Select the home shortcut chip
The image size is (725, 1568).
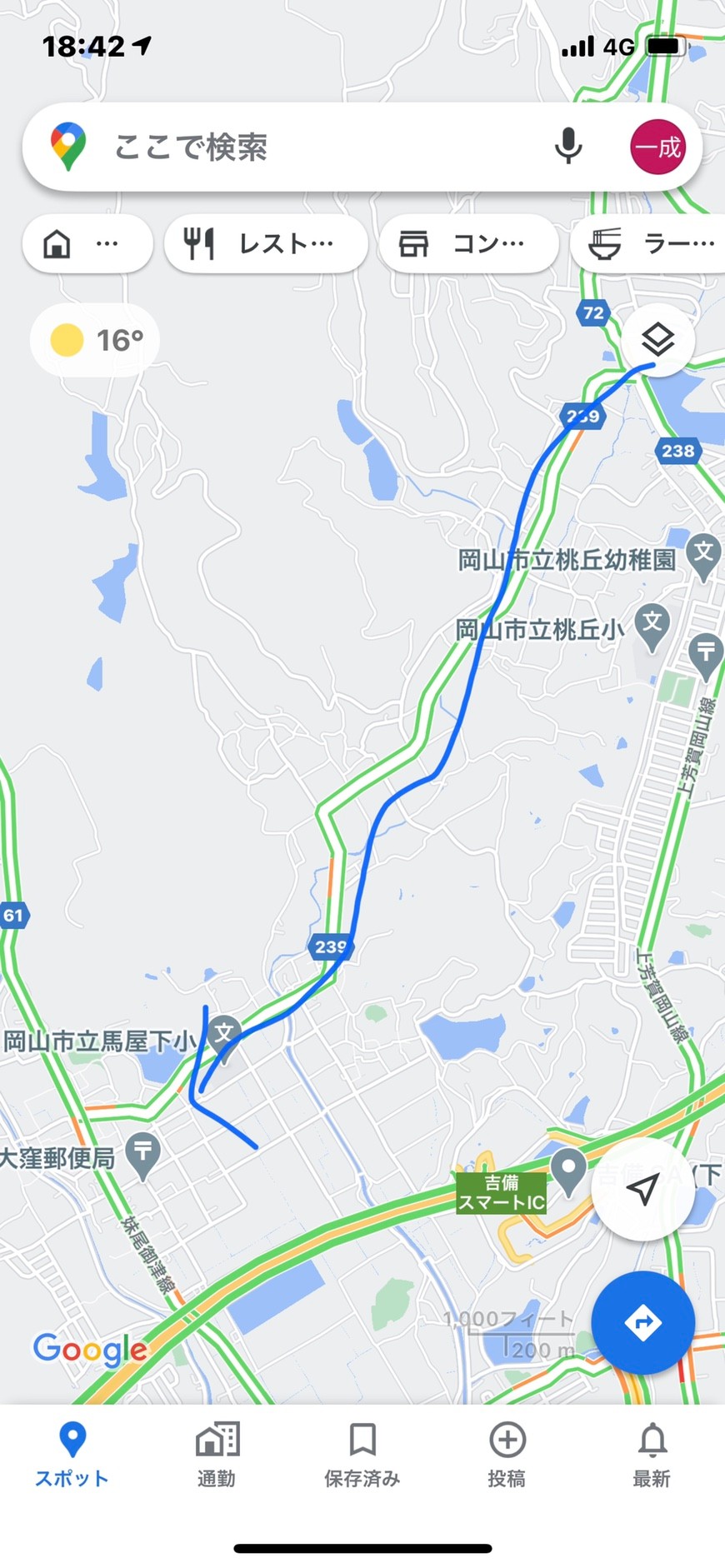87,244
